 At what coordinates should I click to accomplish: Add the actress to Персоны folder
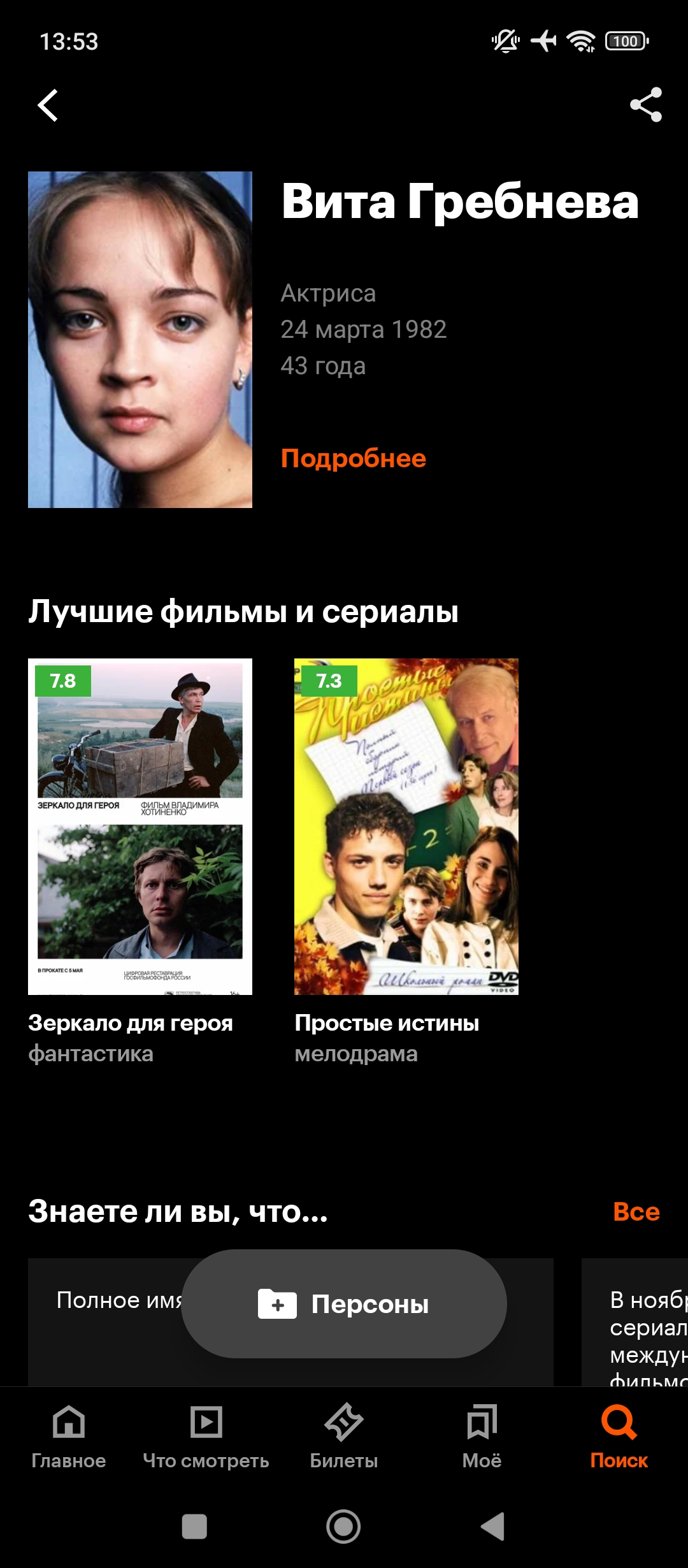pyautogui.click(x=344, y=1304)
